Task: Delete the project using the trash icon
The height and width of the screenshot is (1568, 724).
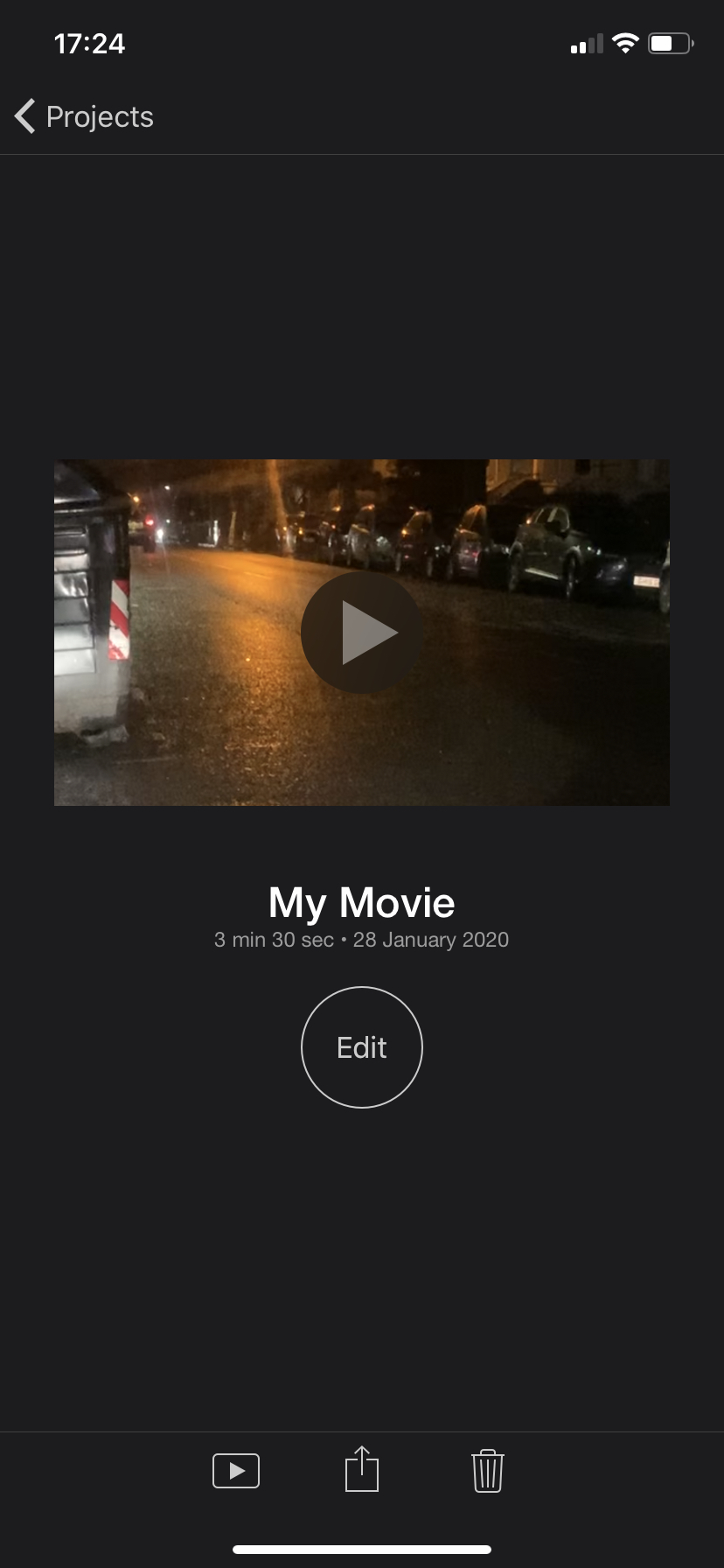Action: [487, 1470]
